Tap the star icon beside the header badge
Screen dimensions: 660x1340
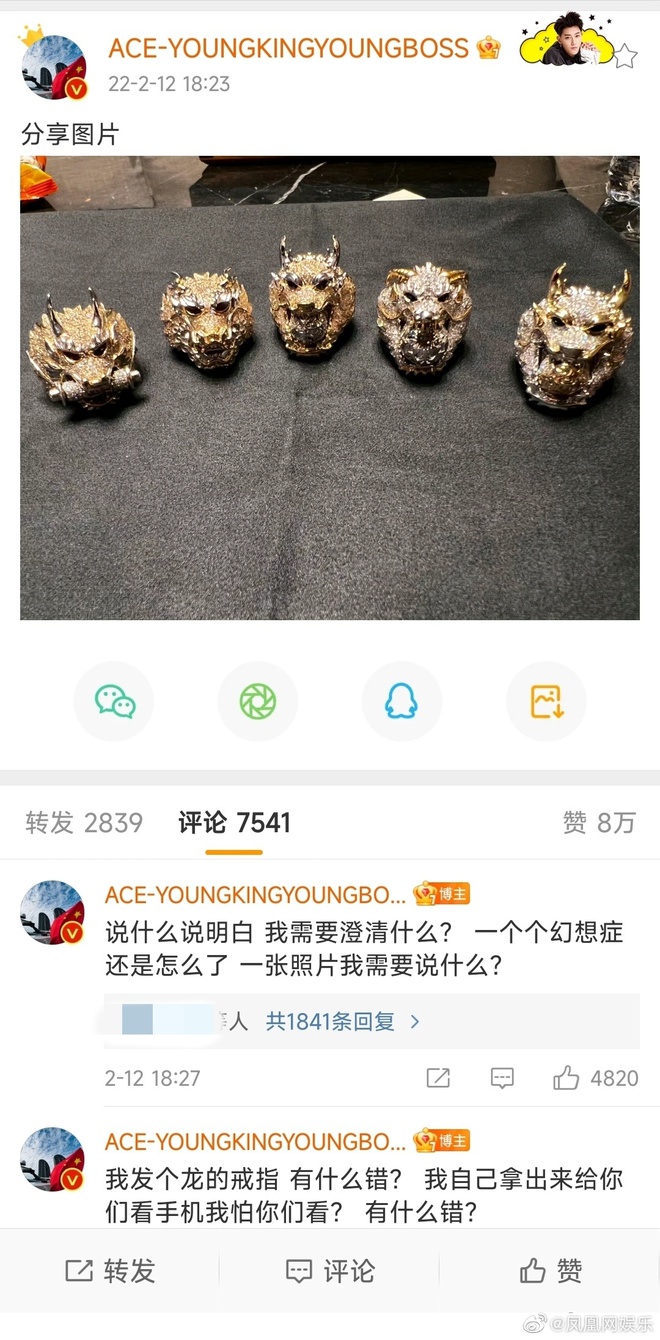(x=624, y=57)
